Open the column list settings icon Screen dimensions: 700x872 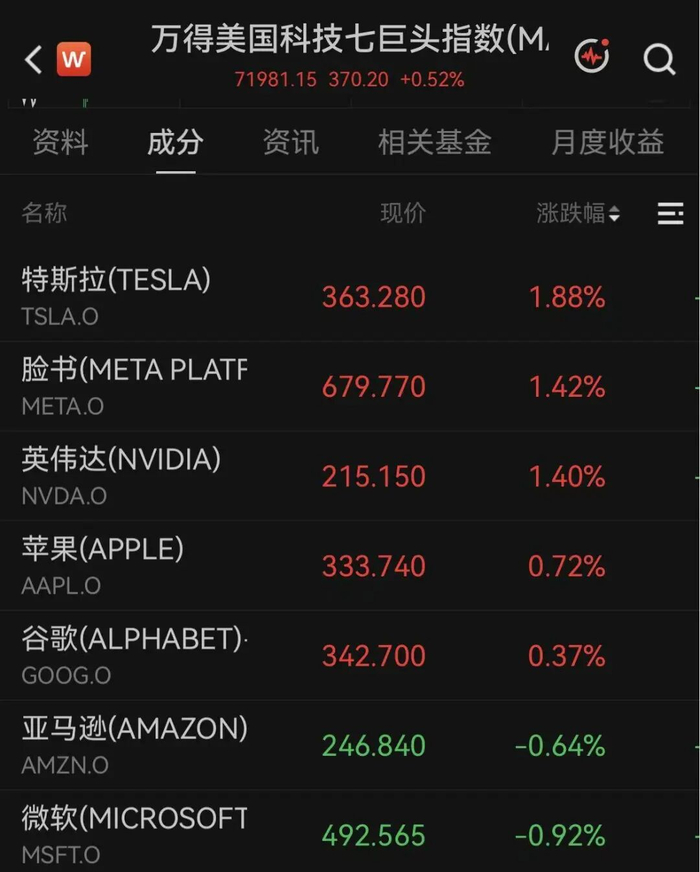pos(671,214)
